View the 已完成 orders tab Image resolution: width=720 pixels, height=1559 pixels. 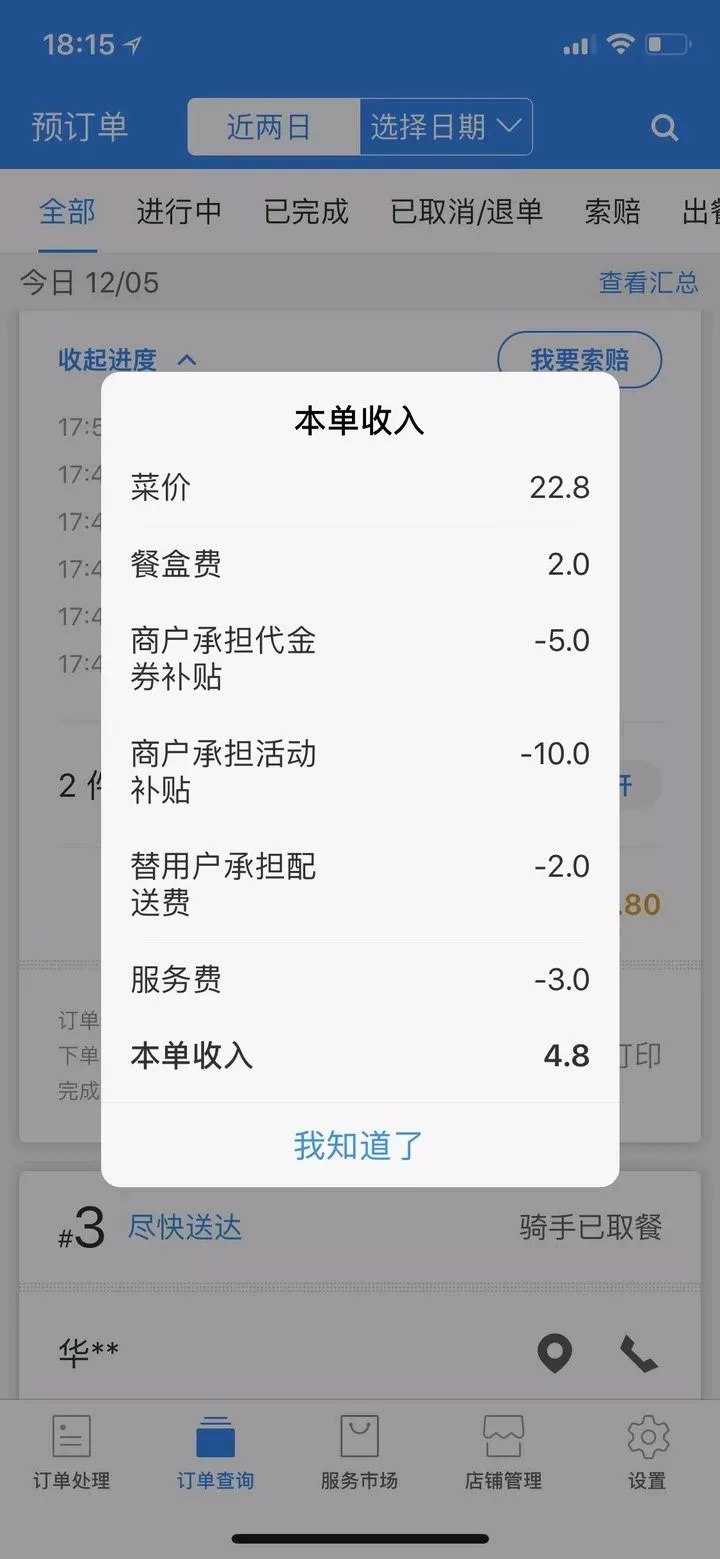306,212
